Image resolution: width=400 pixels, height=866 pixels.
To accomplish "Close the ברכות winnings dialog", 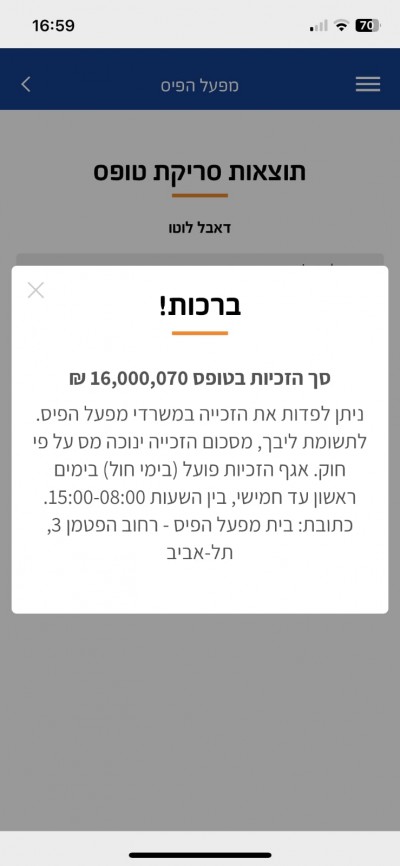I will point(36,290).
